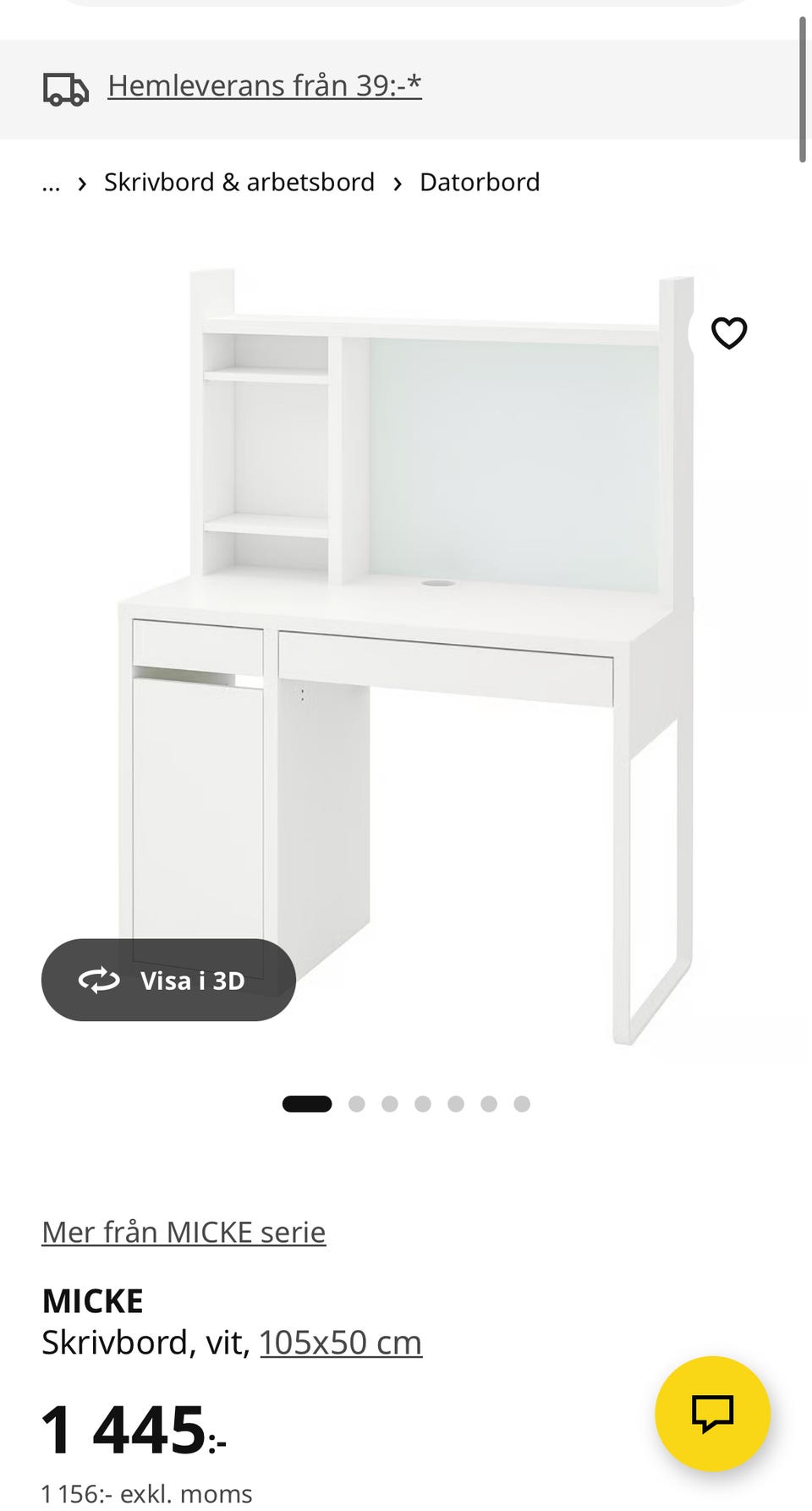This screenshot has height=1511, width=812.
Task: Click the delivery truck icon
Action: [x=65, y=88]
